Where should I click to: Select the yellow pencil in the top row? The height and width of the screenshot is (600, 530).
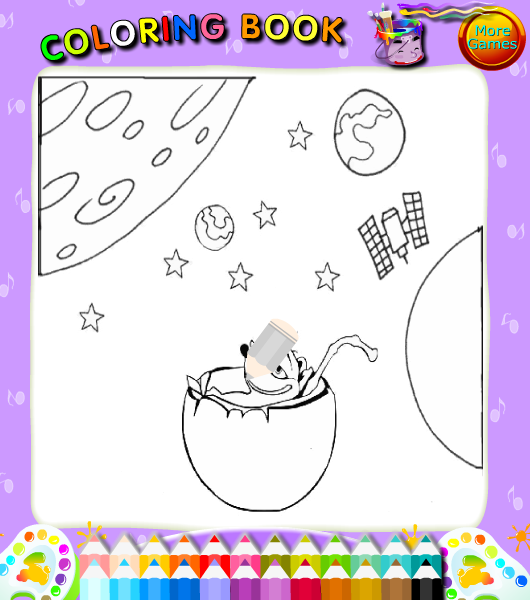point(154,556)
